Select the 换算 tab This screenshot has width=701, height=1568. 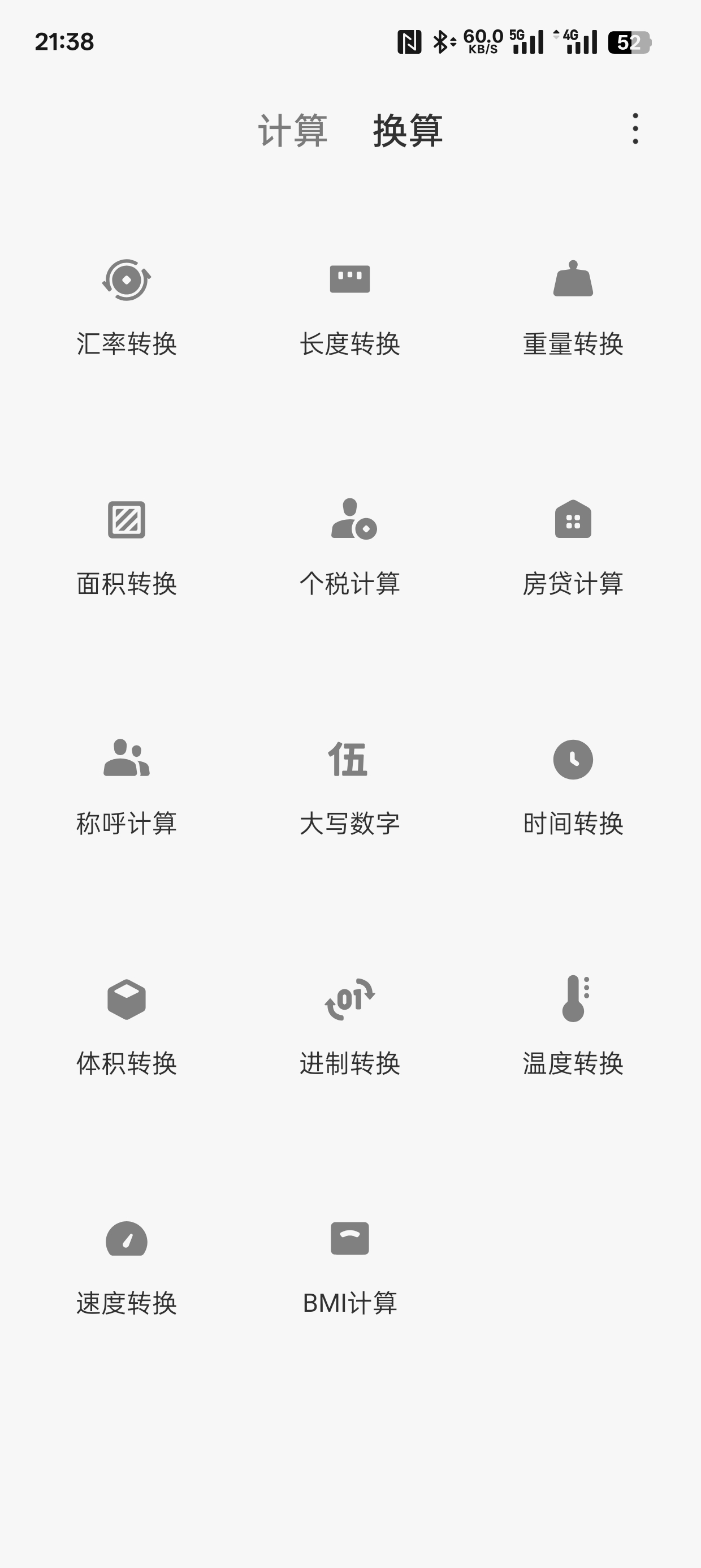point(408,130)
